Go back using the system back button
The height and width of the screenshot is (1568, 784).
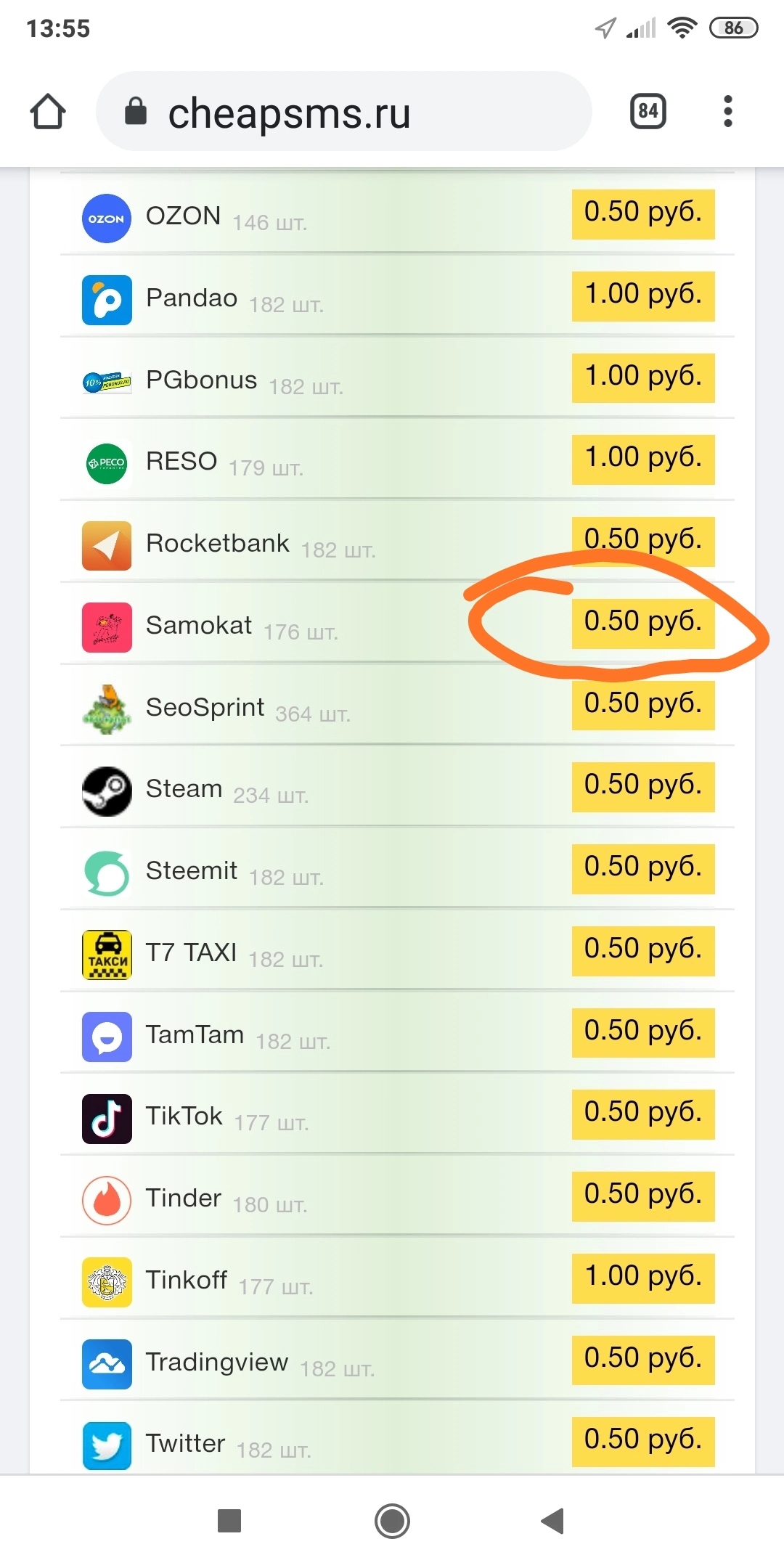point(553,1520)
